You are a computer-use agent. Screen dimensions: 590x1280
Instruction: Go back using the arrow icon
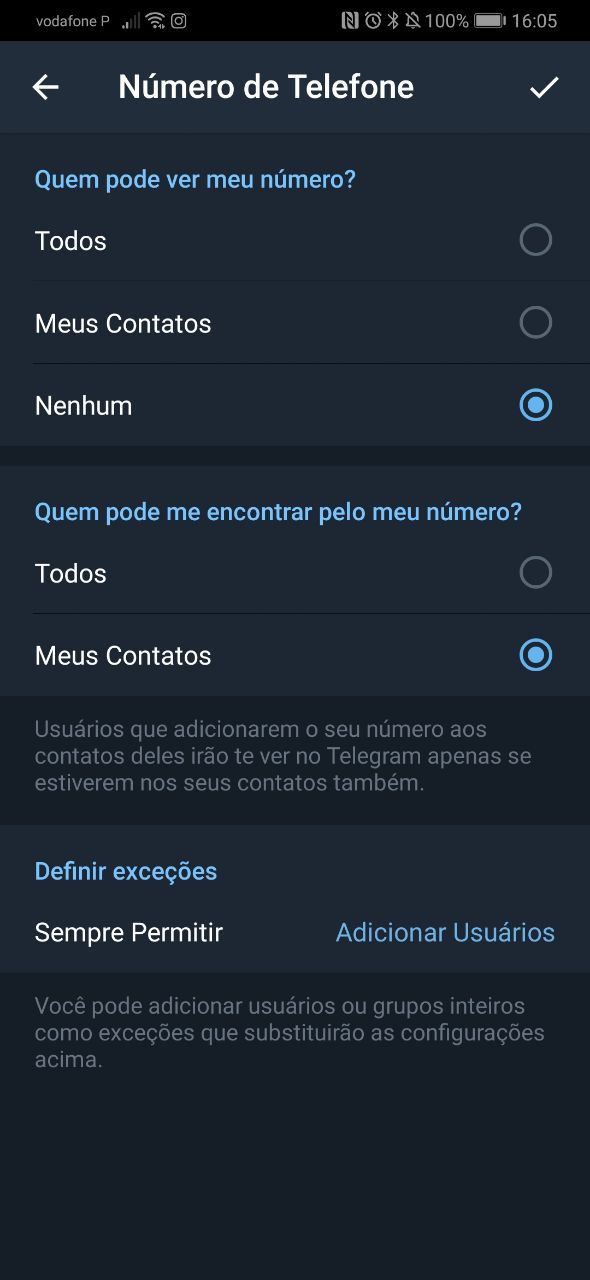pos(46,87)
